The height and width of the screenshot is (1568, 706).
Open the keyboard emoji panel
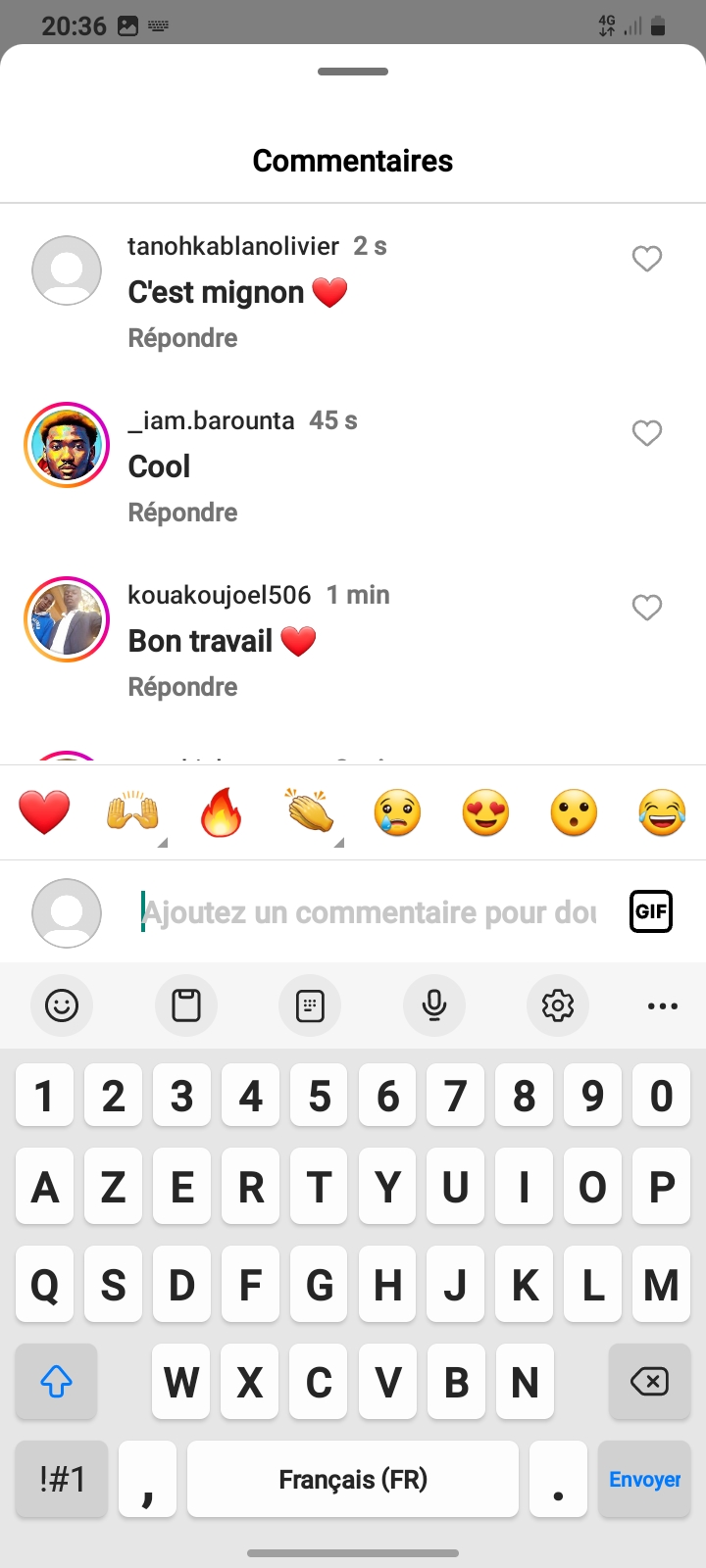pyautogui.click(x=62, y=1005)
